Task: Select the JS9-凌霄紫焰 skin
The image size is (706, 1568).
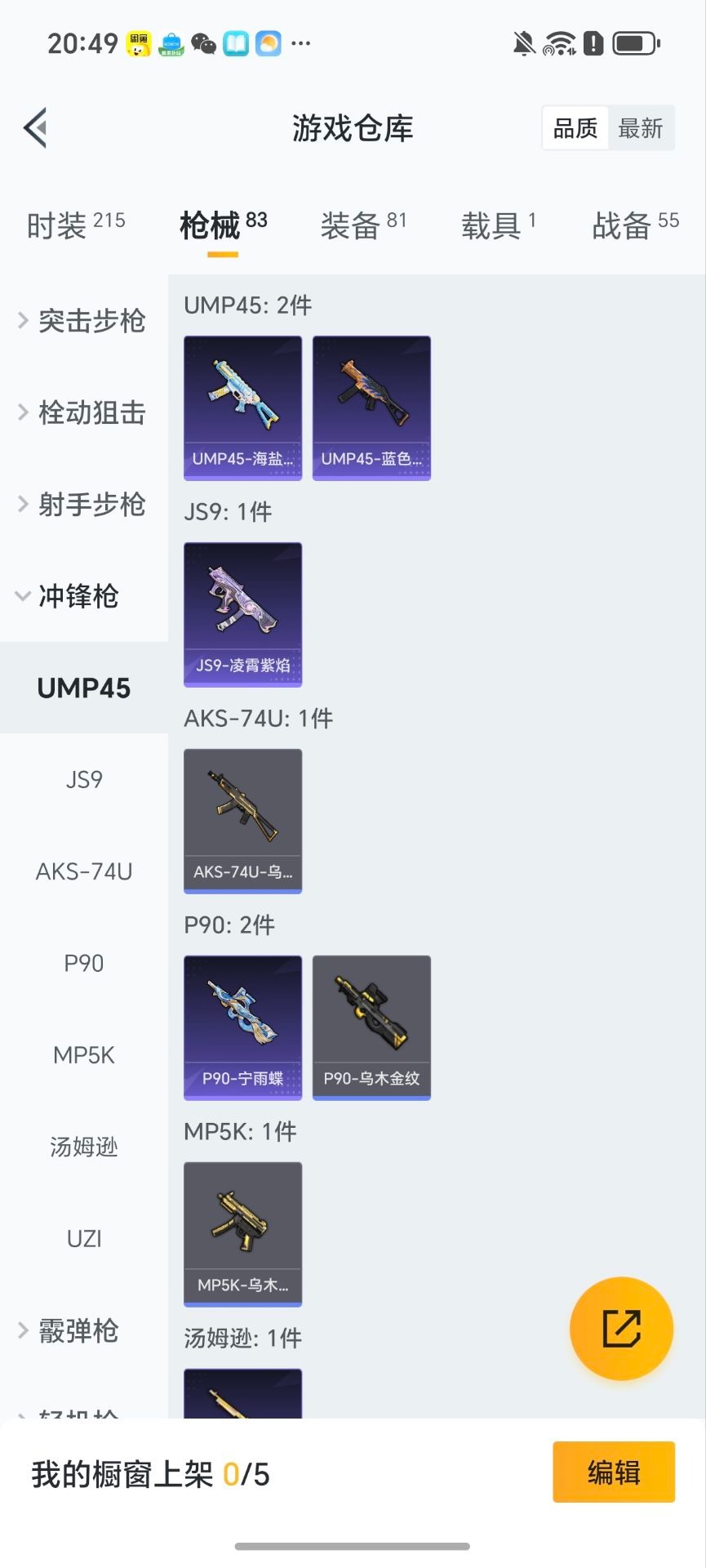Action: click(x=242, y=612)
